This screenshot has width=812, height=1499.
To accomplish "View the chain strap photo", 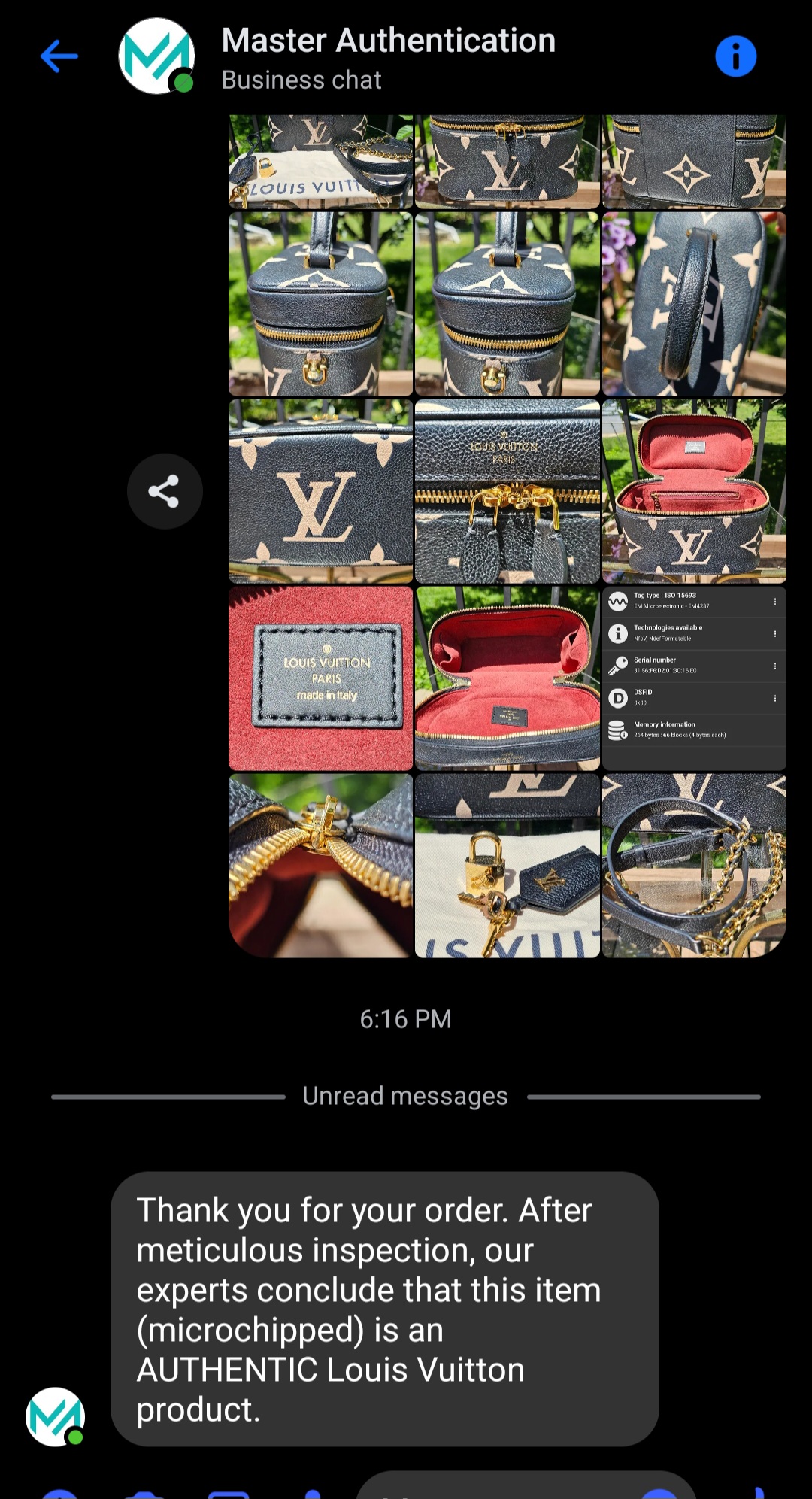I will click(x=694, y=866).
